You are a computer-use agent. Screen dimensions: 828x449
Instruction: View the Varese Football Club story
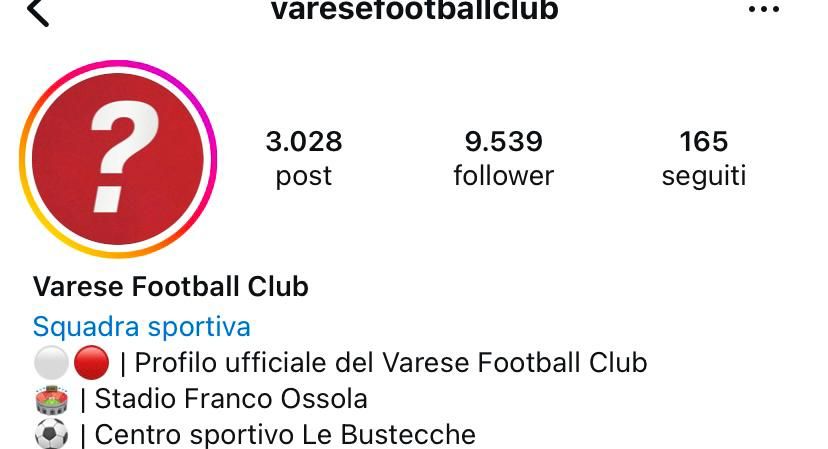tap(118, 159)
